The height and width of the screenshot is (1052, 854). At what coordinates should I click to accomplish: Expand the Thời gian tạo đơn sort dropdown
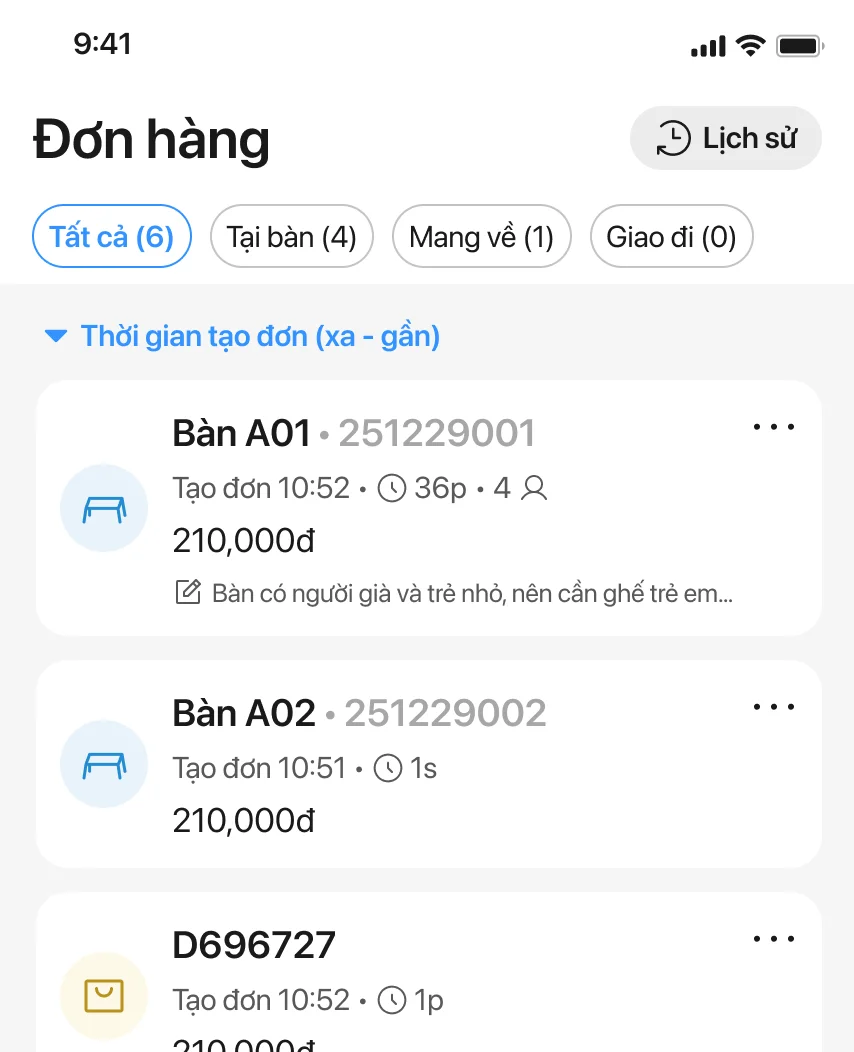tap(243, 336)
